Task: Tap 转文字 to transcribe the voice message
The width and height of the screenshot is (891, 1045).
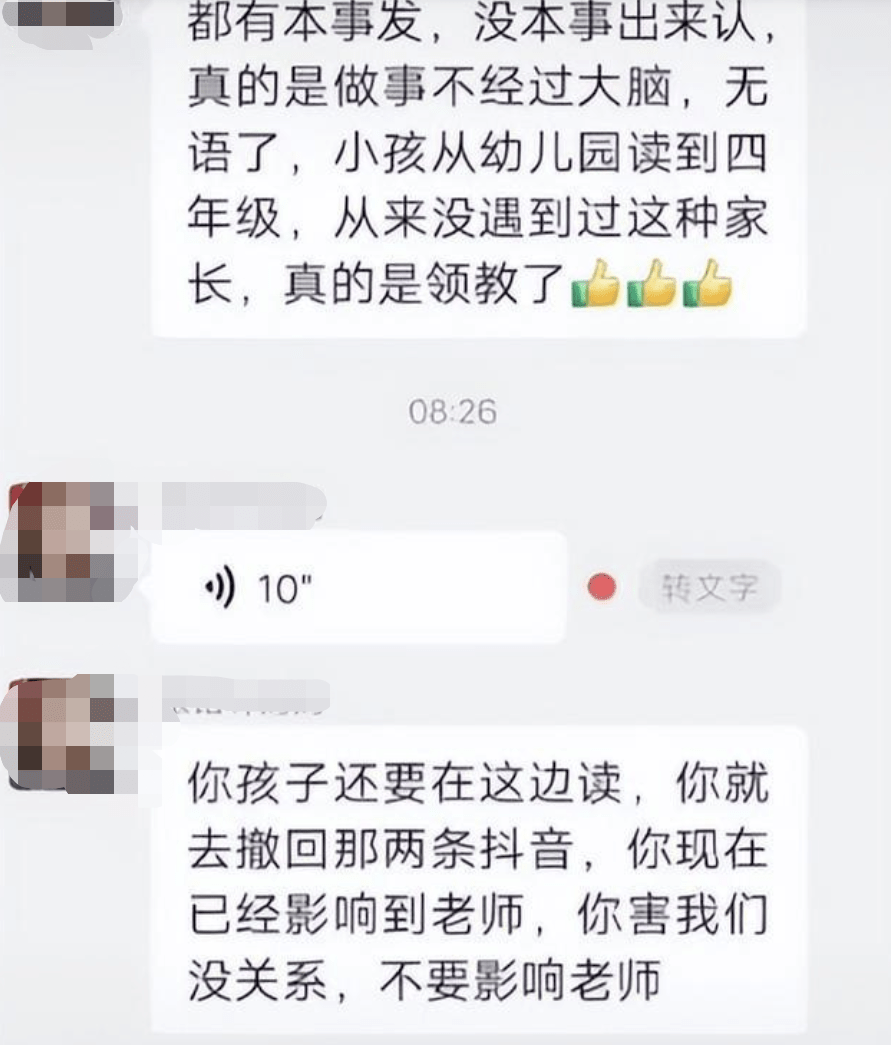Action: coord(708,588)
